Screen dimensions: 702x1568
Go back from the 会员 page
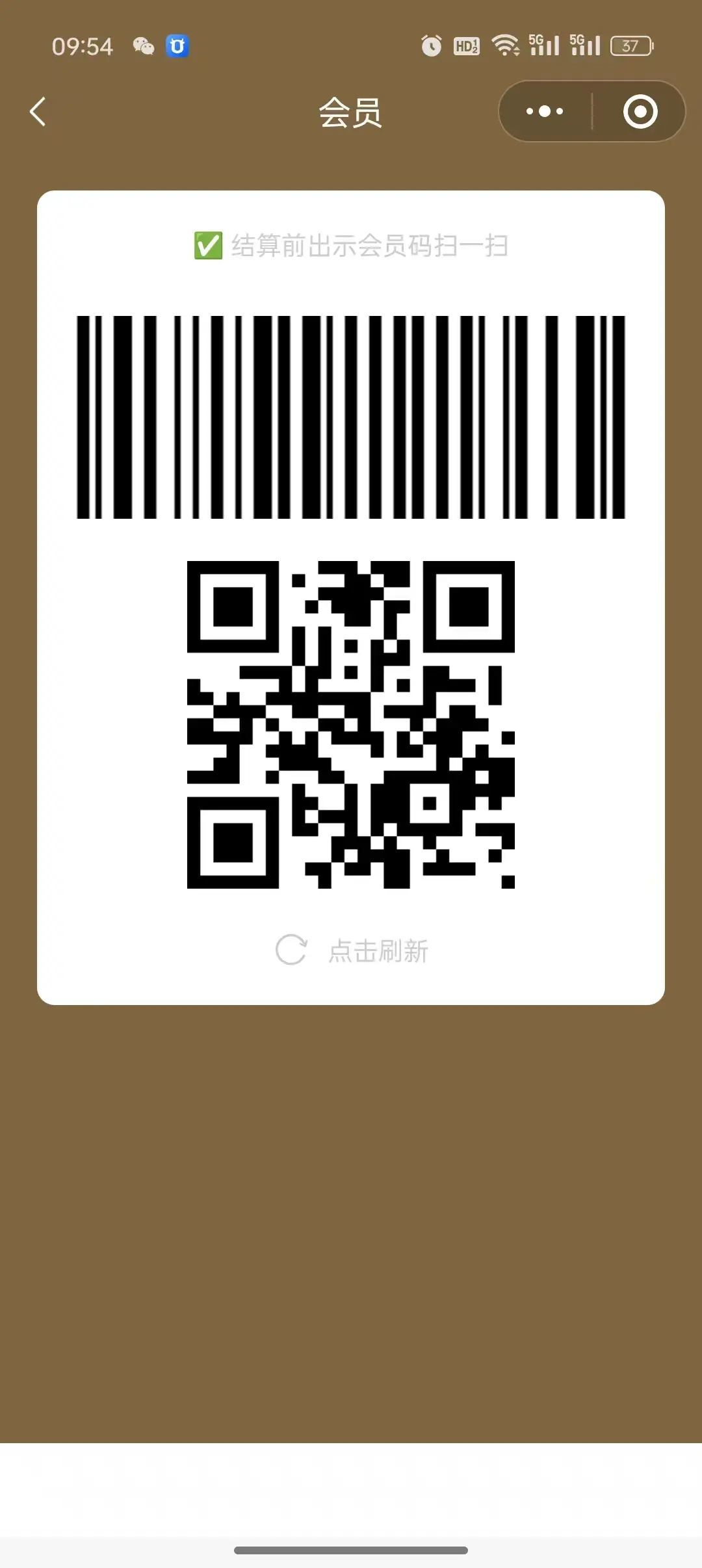coord(38,112)
